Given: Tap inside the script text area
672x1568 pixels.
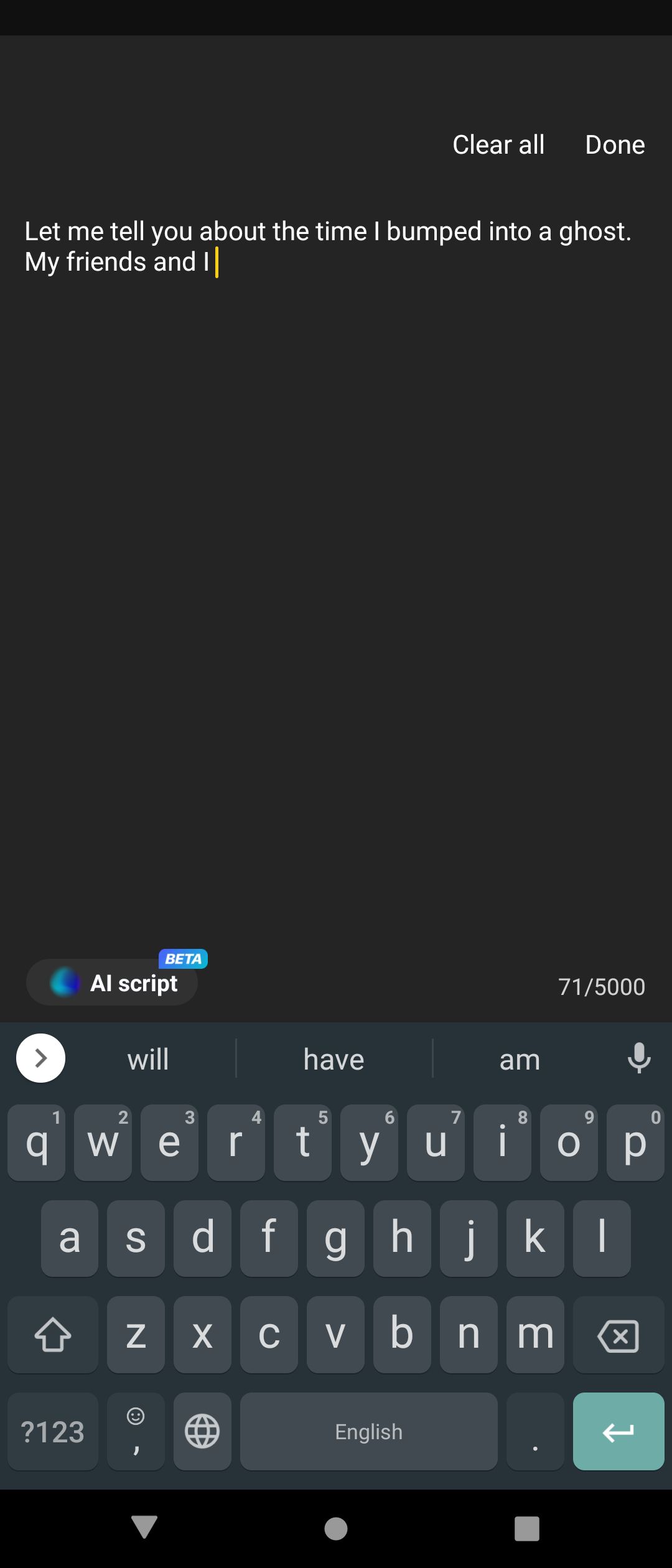Looking at the screenshot, I should point(336,498).
